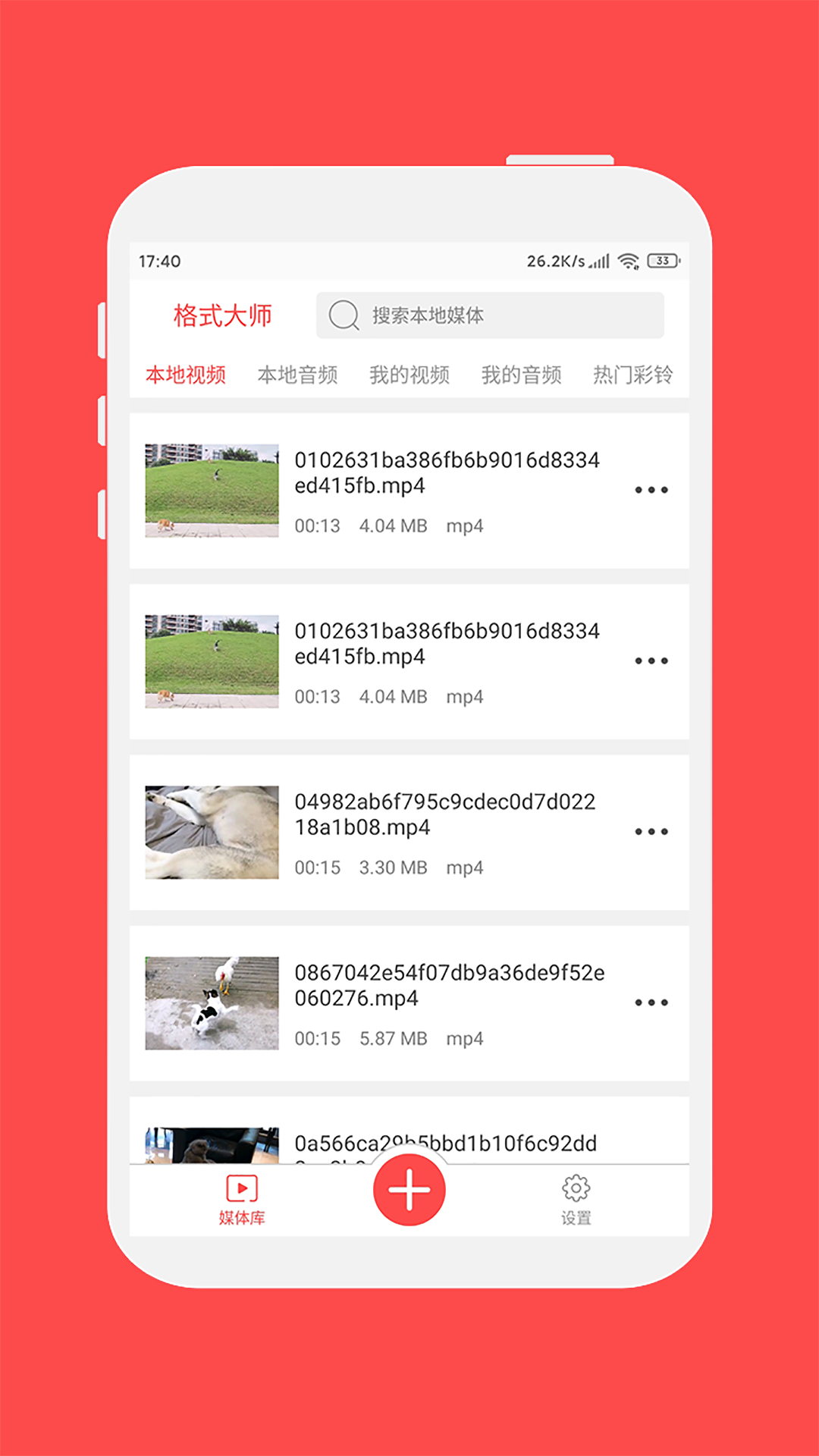Tap the 格式大师 app title
Viewport: 819px width, 1456px height.
pos(224,315)
